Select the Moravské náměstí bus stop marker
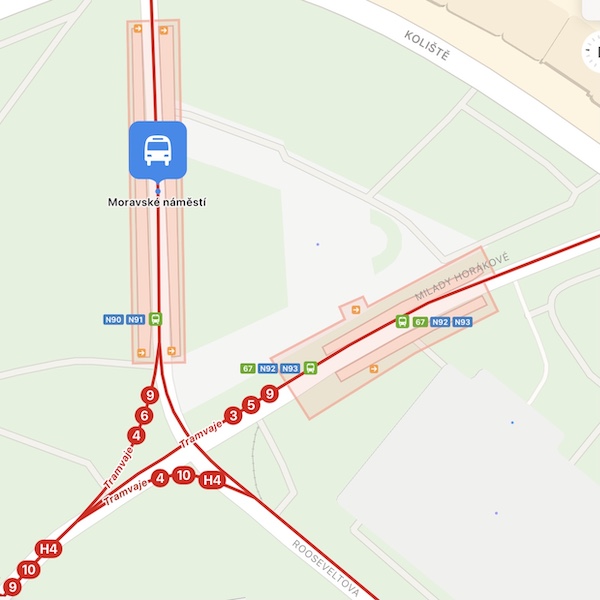Viewport: 600px width, 600px height. click(158, 150)
